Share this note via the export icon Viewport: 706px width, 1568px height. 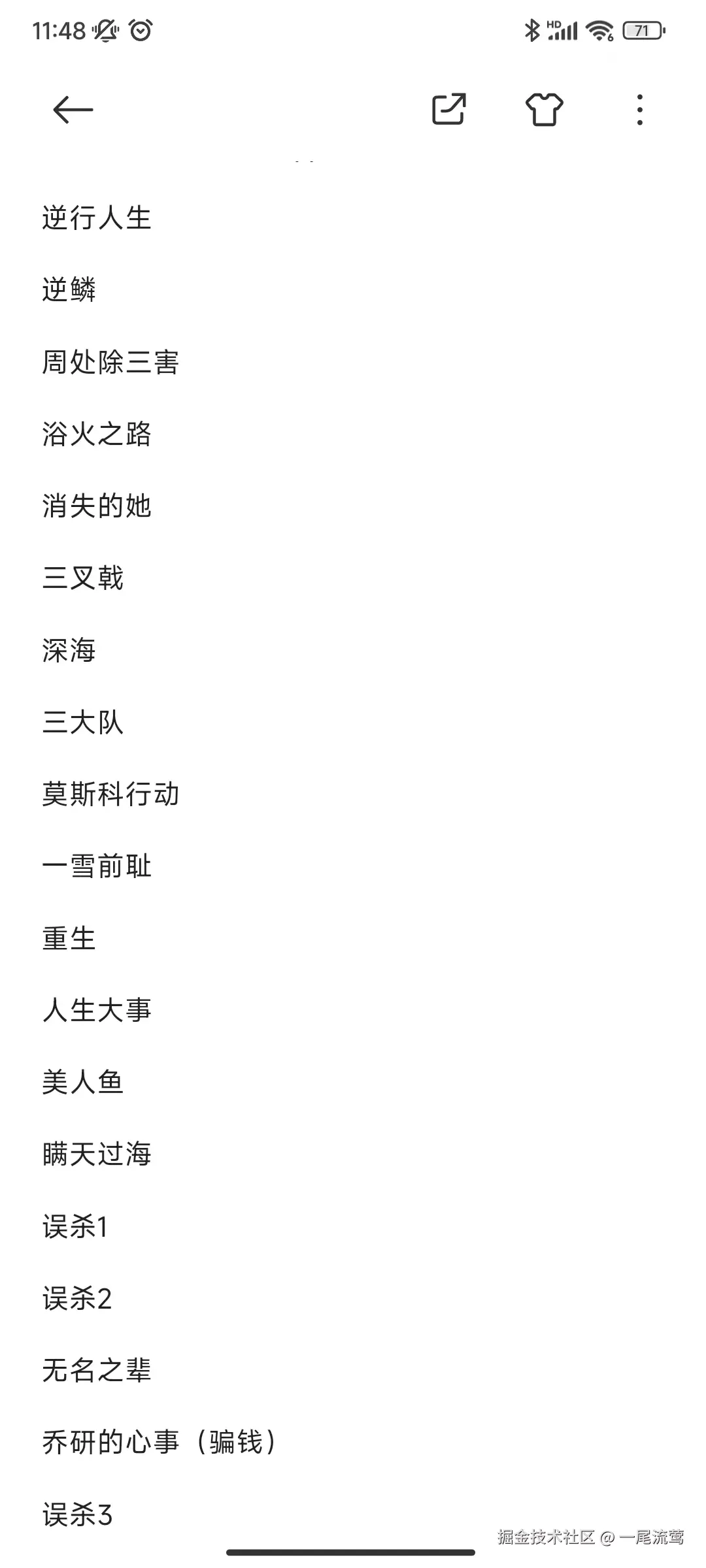[449, 109]
